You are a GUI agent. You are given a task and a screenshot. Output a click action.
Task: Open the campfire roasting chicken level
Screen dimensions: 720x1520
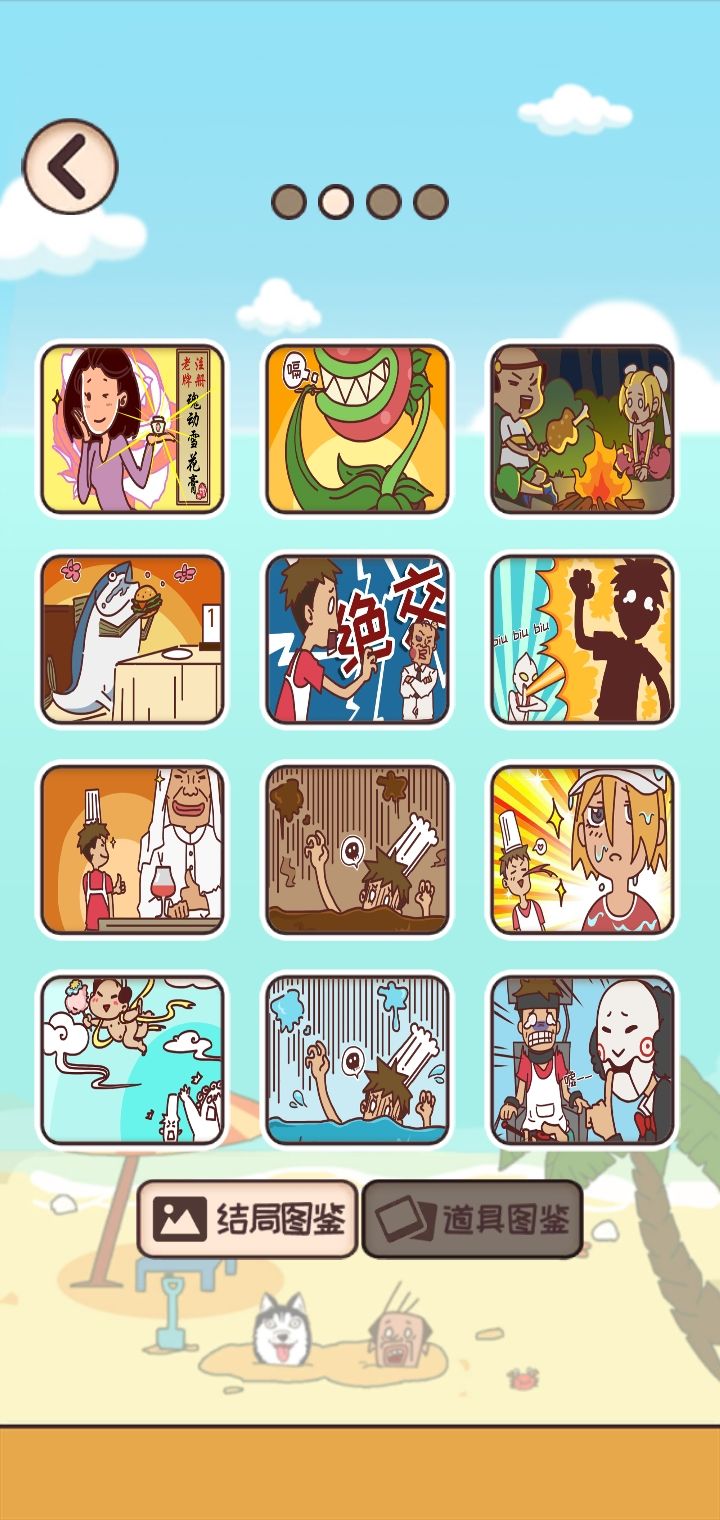(x=578, y=426)
